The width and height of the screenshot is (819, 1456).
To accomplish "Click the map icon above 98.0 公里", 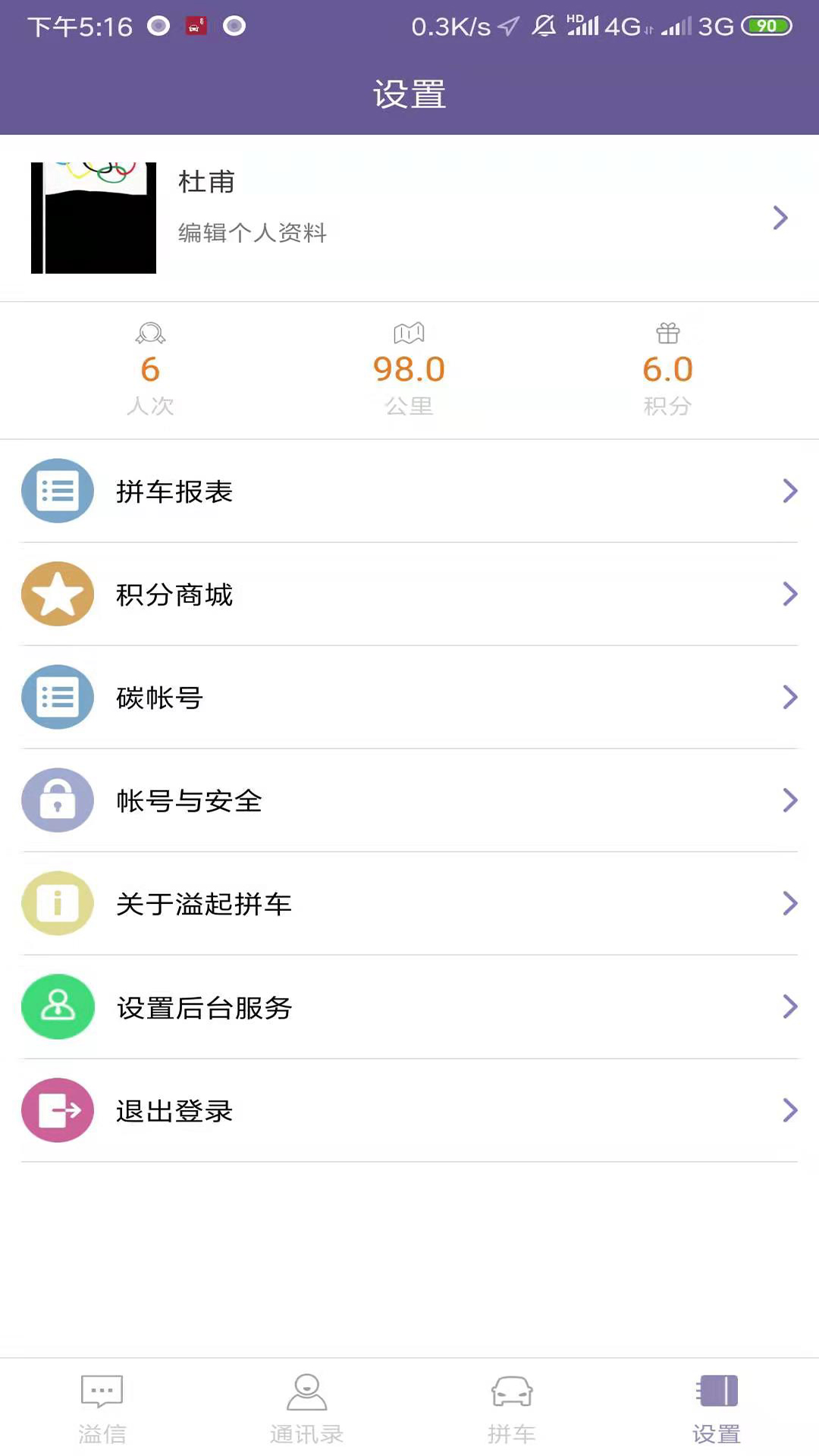I will coord(409,332).
